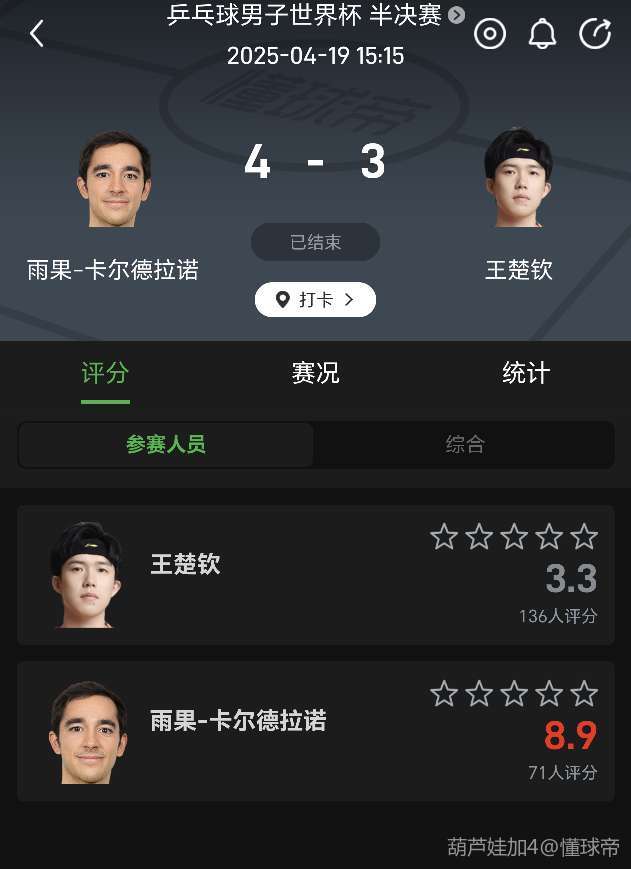Viewport: 631px width, 869px height.
Task: Rate 王楚钦 with the fifth star
Action: click(584, 537)
